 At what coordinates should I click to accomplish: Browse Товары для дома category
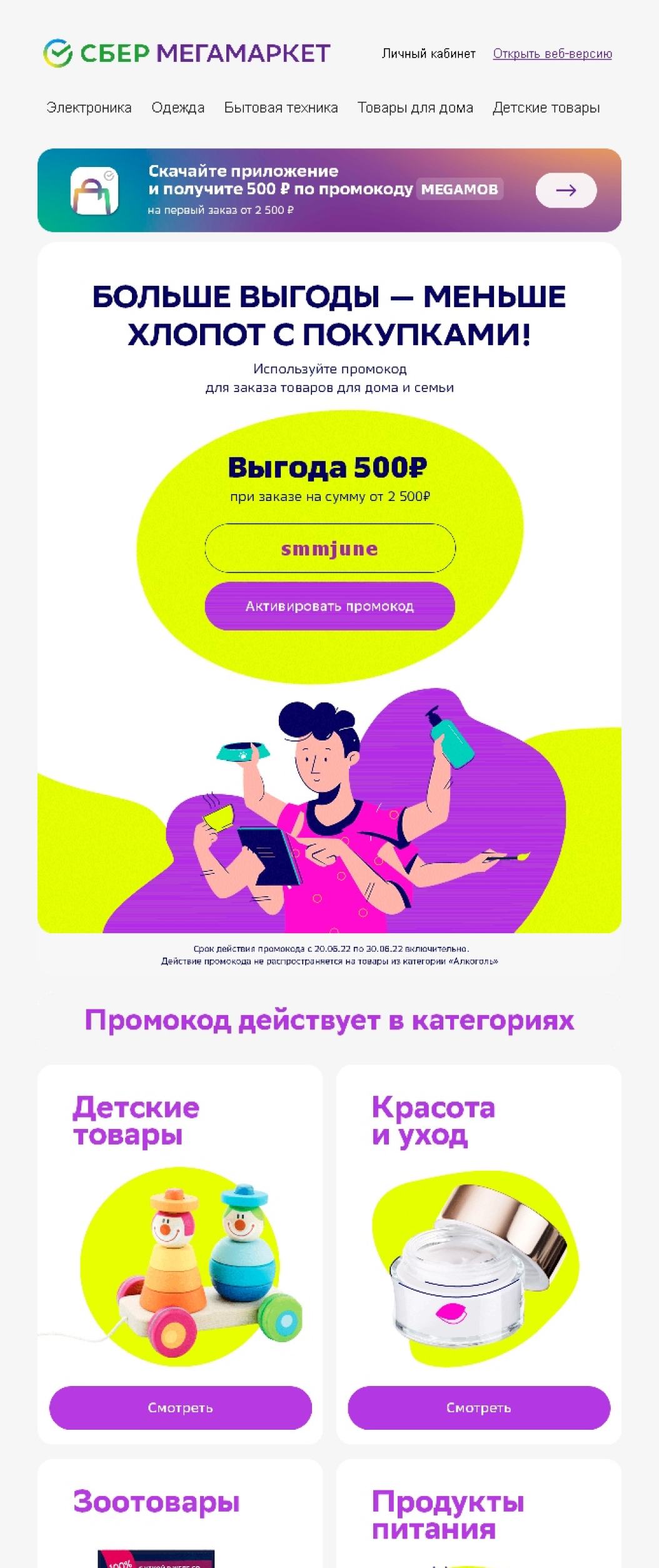pyautogui.click(x=415, y=108)
